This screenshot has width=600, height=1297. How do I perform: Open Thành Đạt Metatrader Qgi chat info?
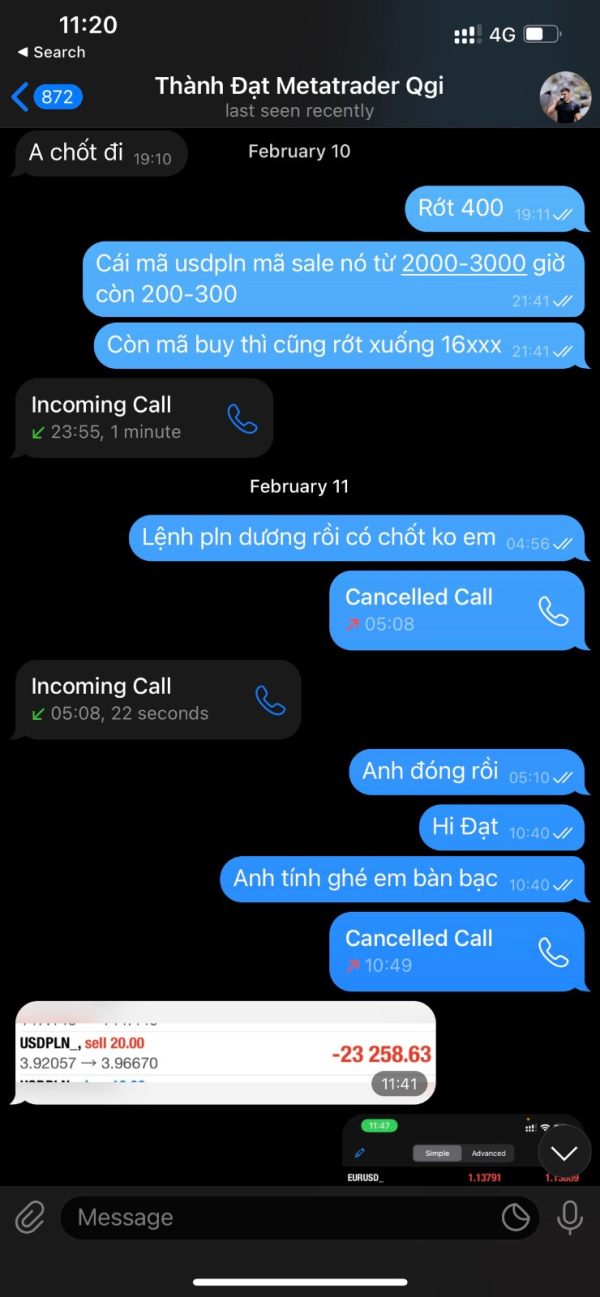coord(299,97)
